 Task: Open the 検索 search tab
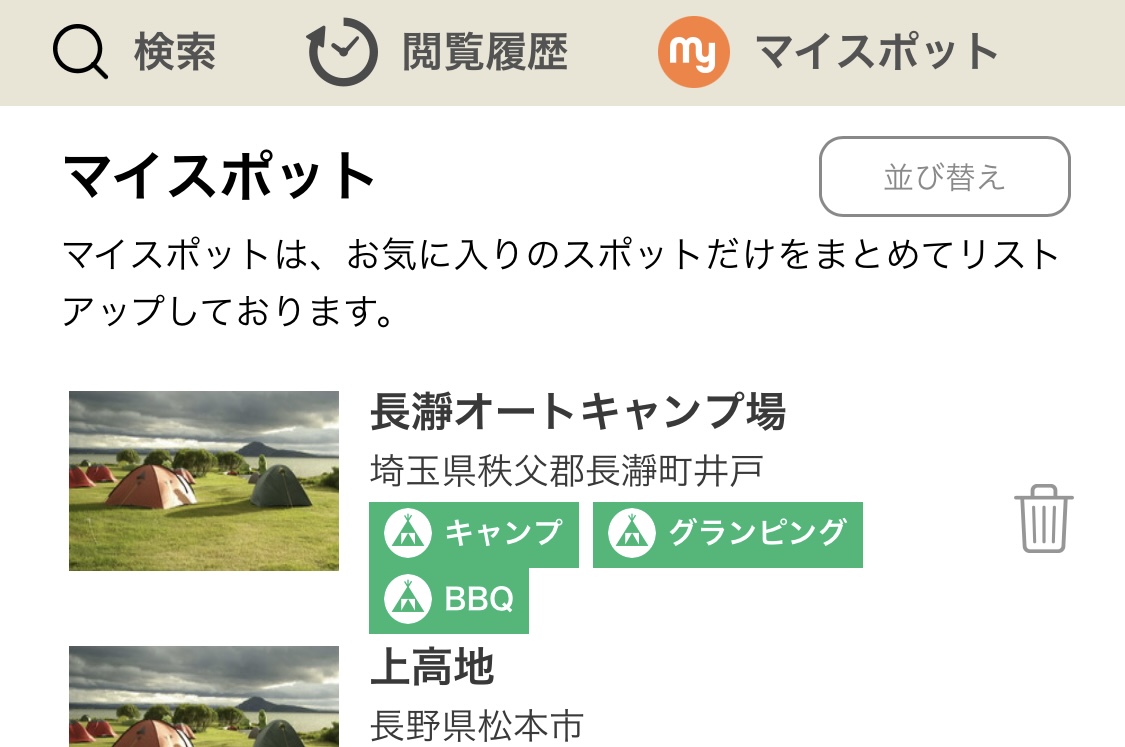pos(135,52)
